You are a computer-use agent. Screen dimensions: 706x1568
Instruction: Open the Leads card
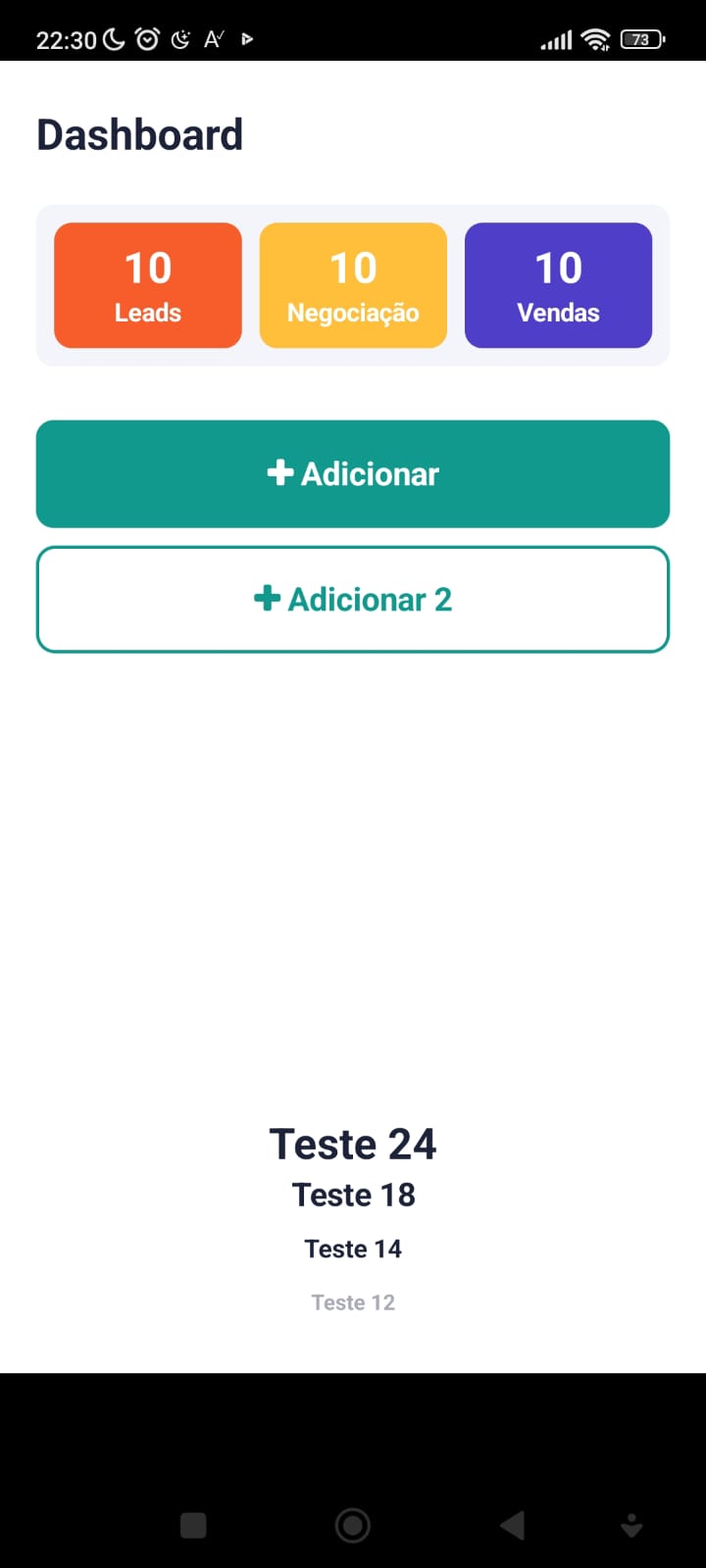click(148, 285)
